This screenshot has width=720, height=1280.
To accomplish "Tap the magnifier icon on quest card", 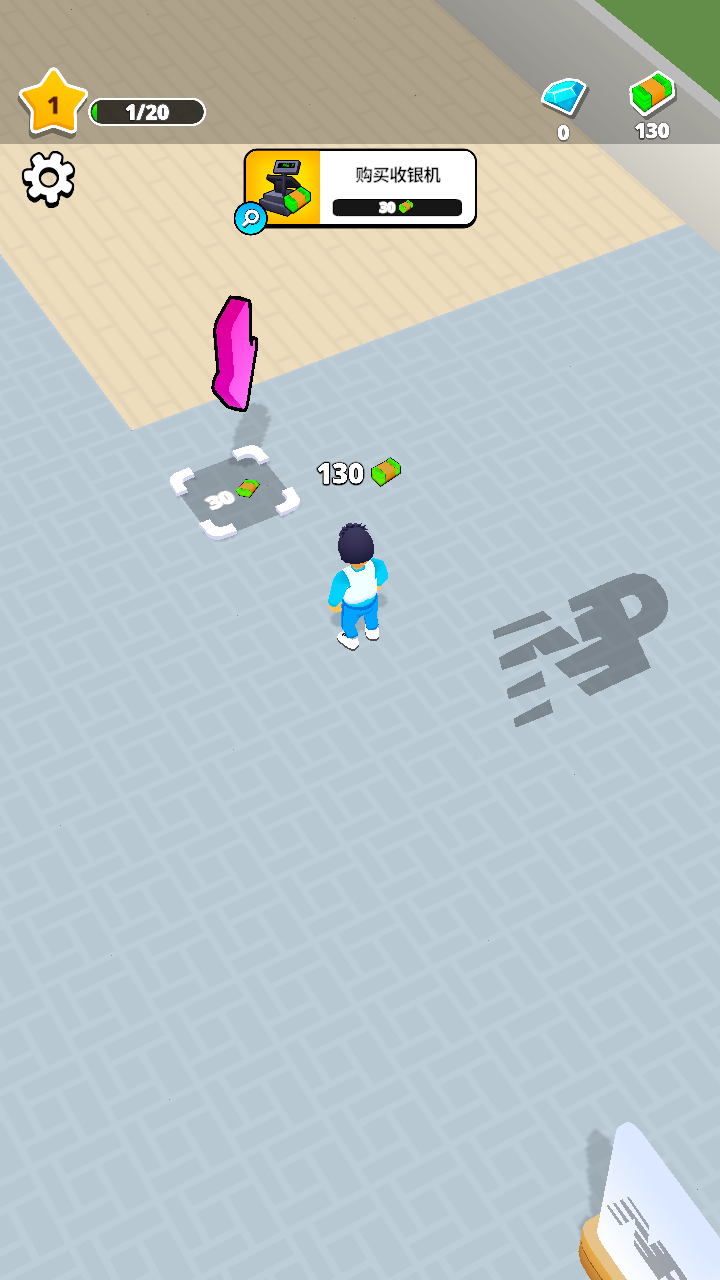I will coord(250,217).
